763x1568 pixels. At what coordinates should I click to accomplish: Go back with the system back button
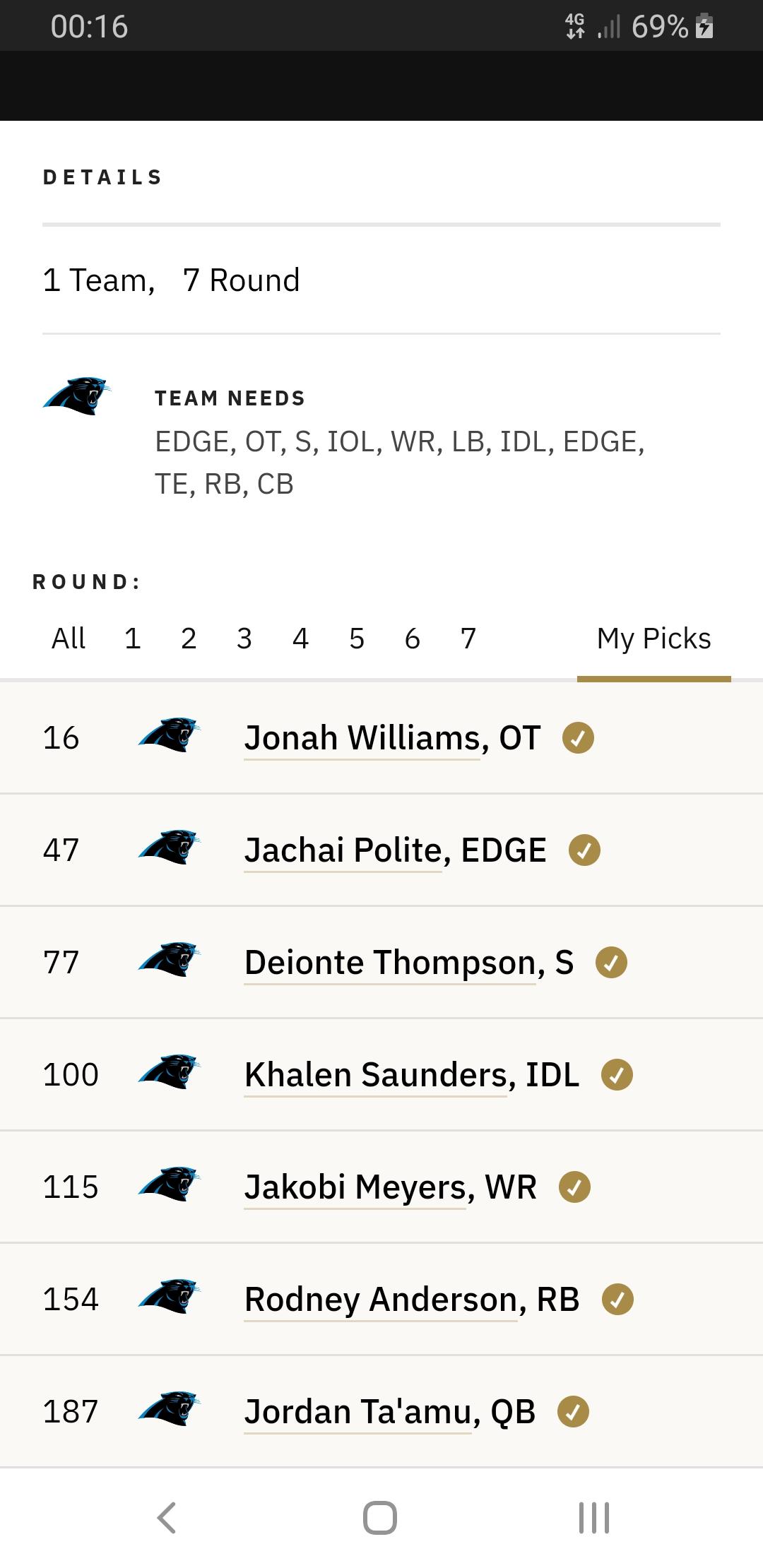[x=167, y=1518]
